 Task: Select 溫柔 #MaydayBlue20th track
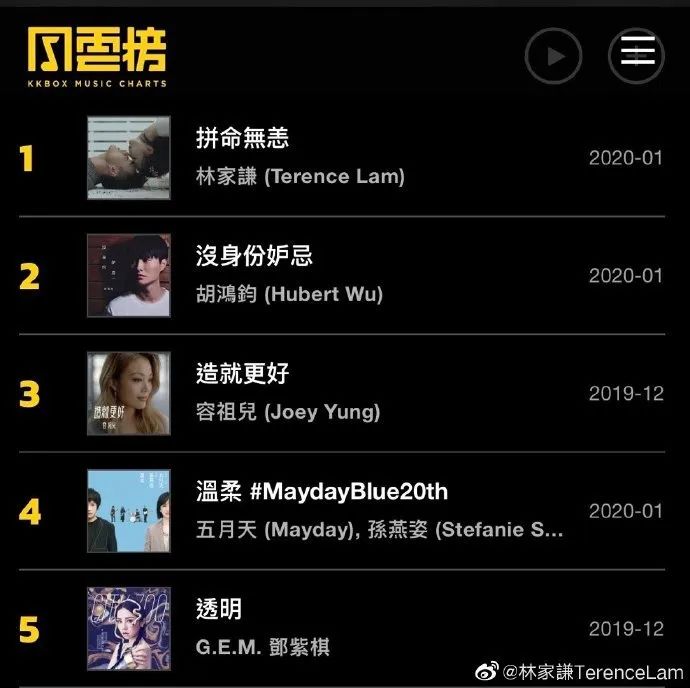(x=321, y=492)
